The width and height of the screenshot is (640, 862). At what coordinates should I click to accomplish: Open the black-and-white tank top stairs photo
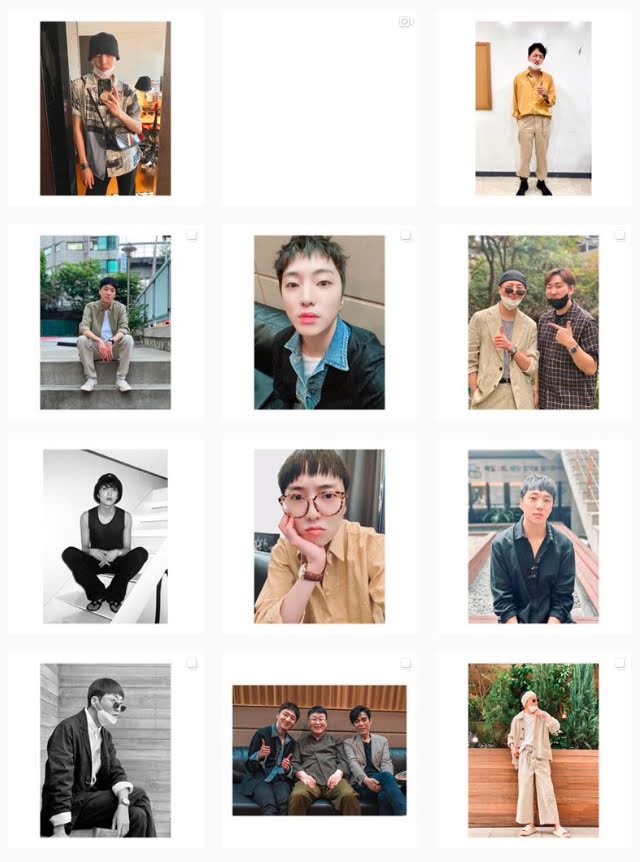[106, 536]
